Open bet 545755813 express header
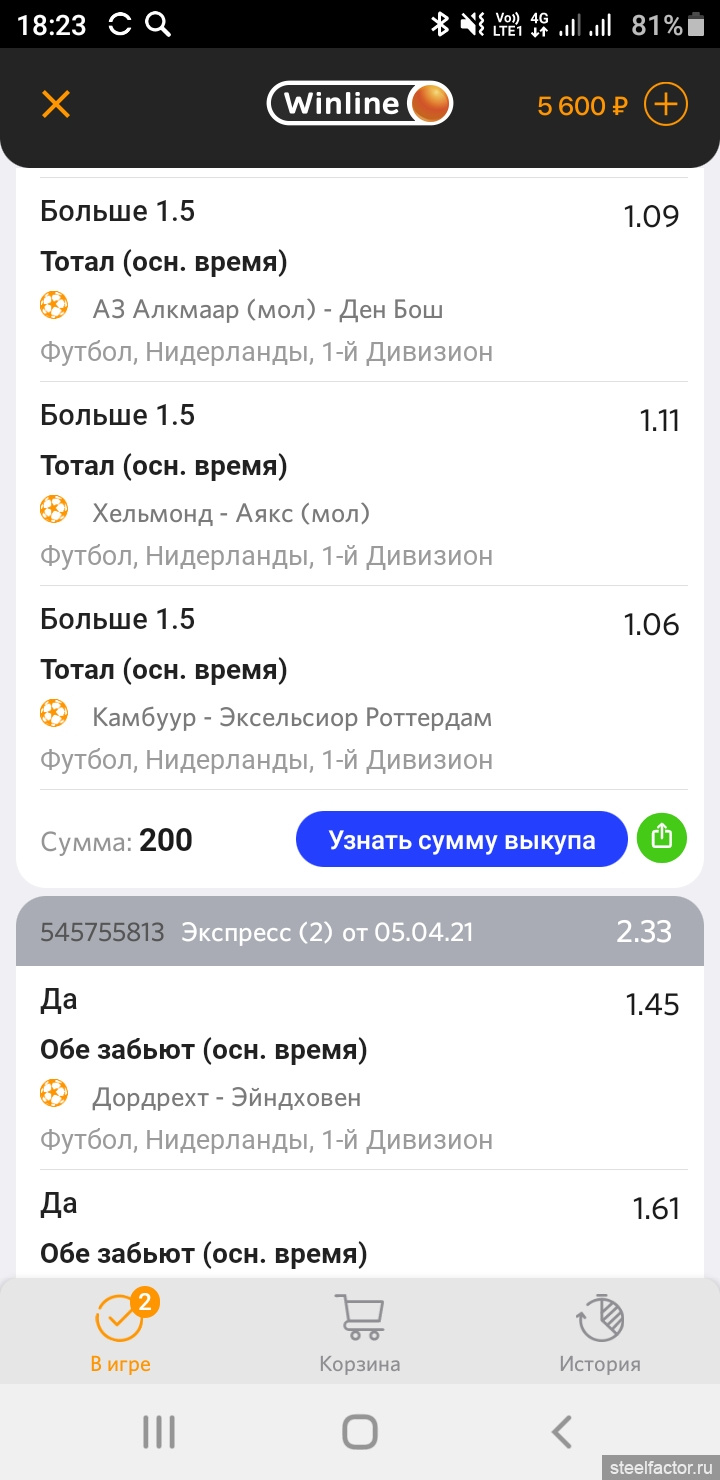Image resolution: width=720 pixels, height=1480 pixels. 360,932
